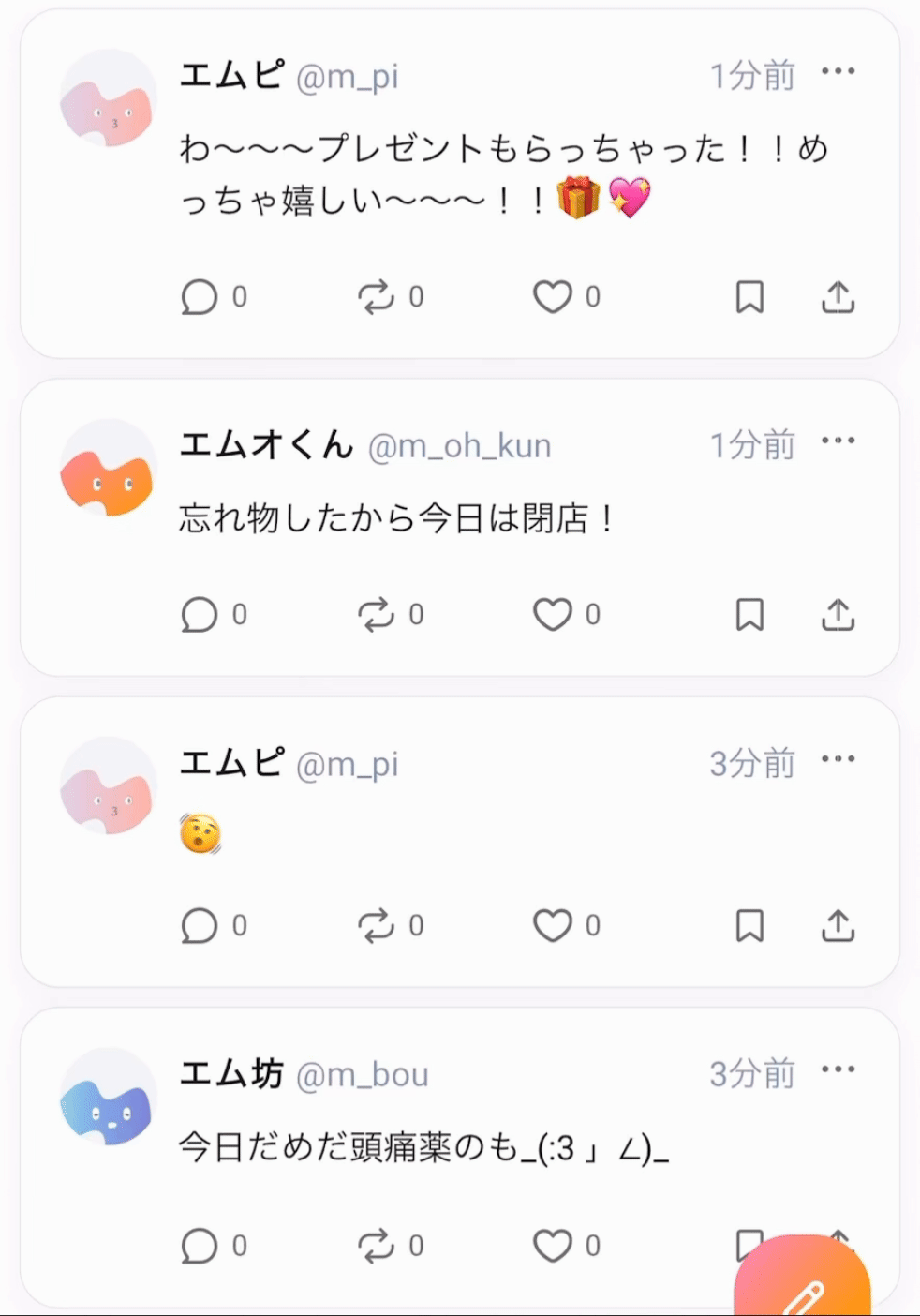Like エムピ's present post

coord(553,297)
